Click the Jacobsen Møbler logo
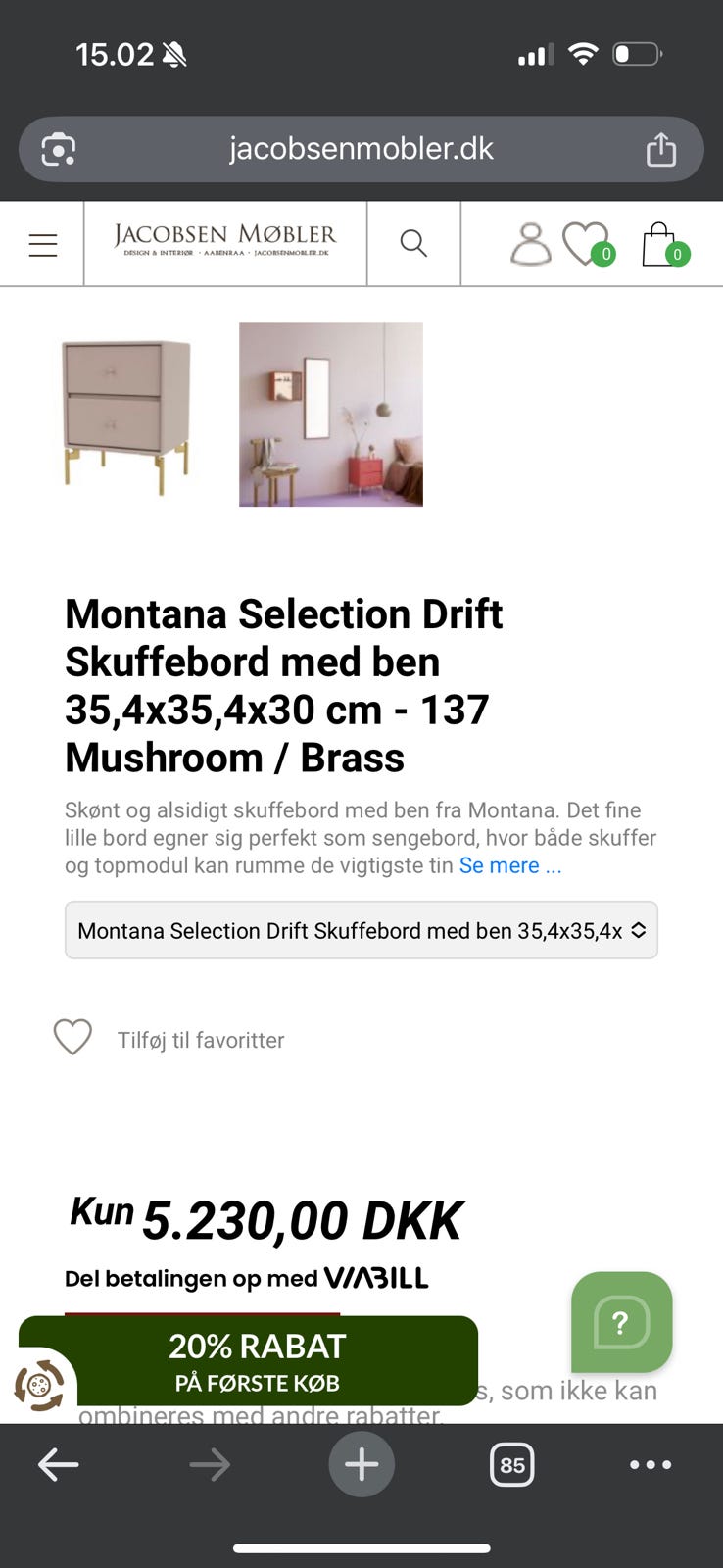 (224, 242)
